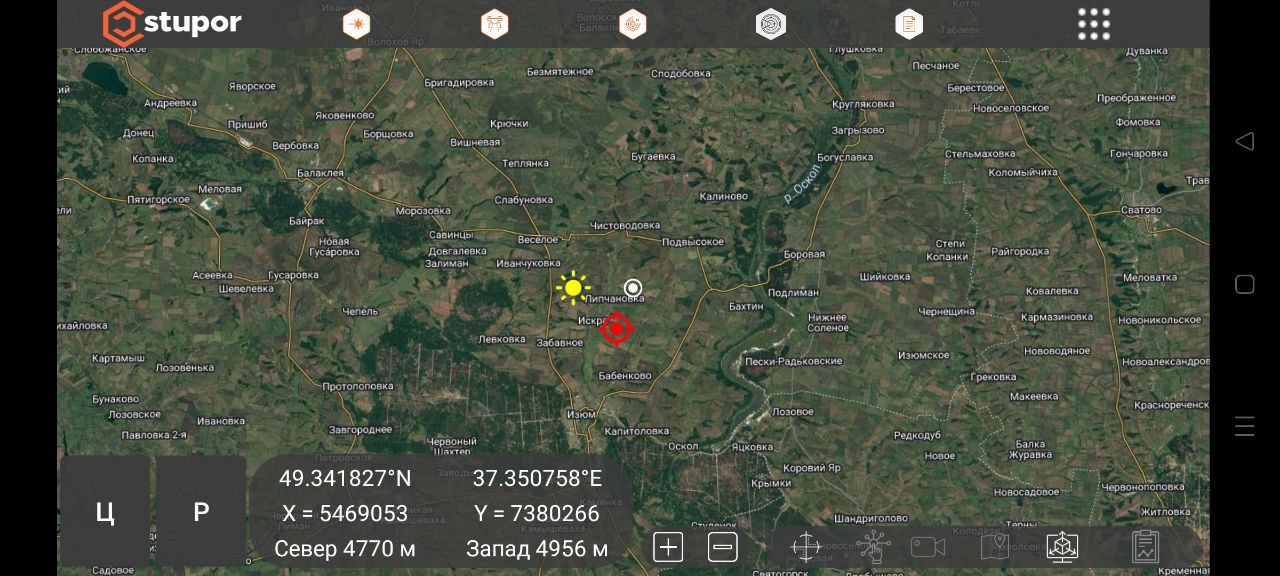Tap the touch-network pointer icon
1280x576 pixels.
873,547
